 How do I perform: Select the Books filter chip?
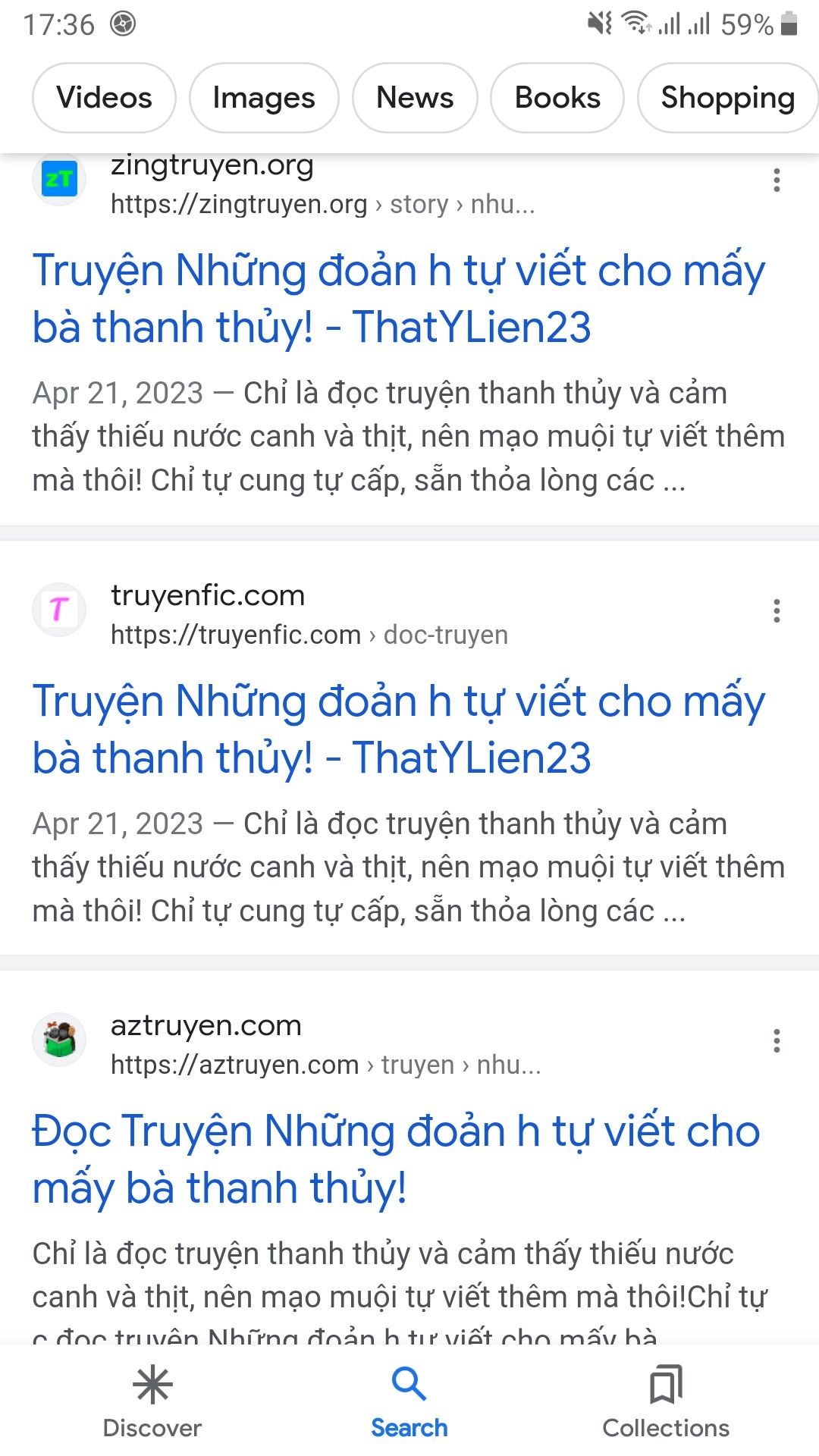pos(557,98)
